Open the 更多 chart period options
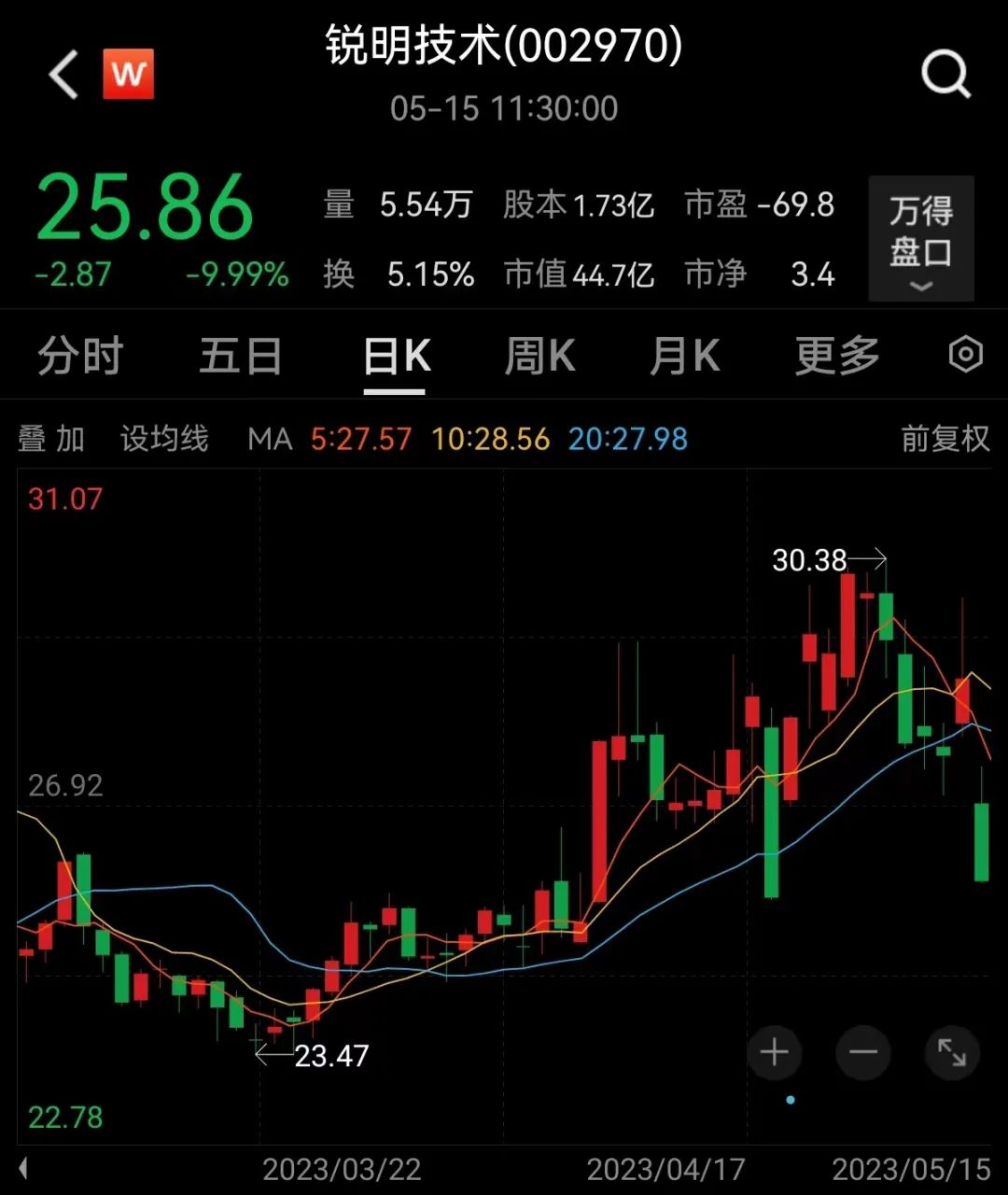 click(x=836, y=357)
